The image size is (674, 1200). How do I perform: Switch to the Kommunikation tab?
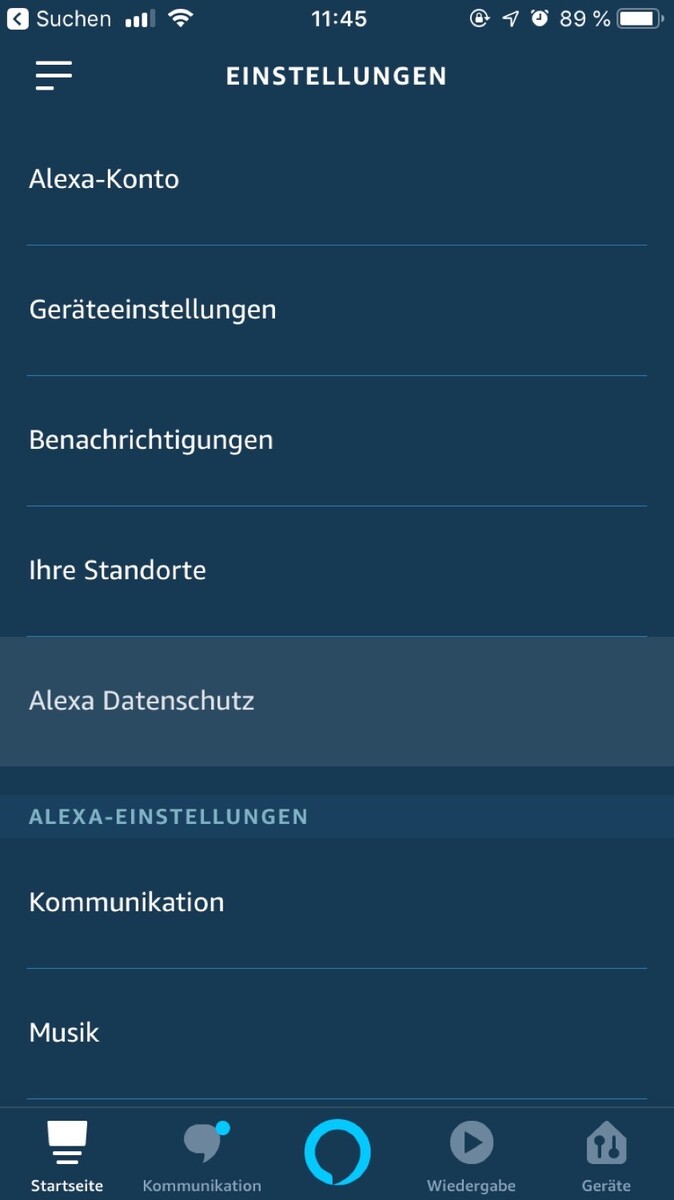pos(202,1155)
